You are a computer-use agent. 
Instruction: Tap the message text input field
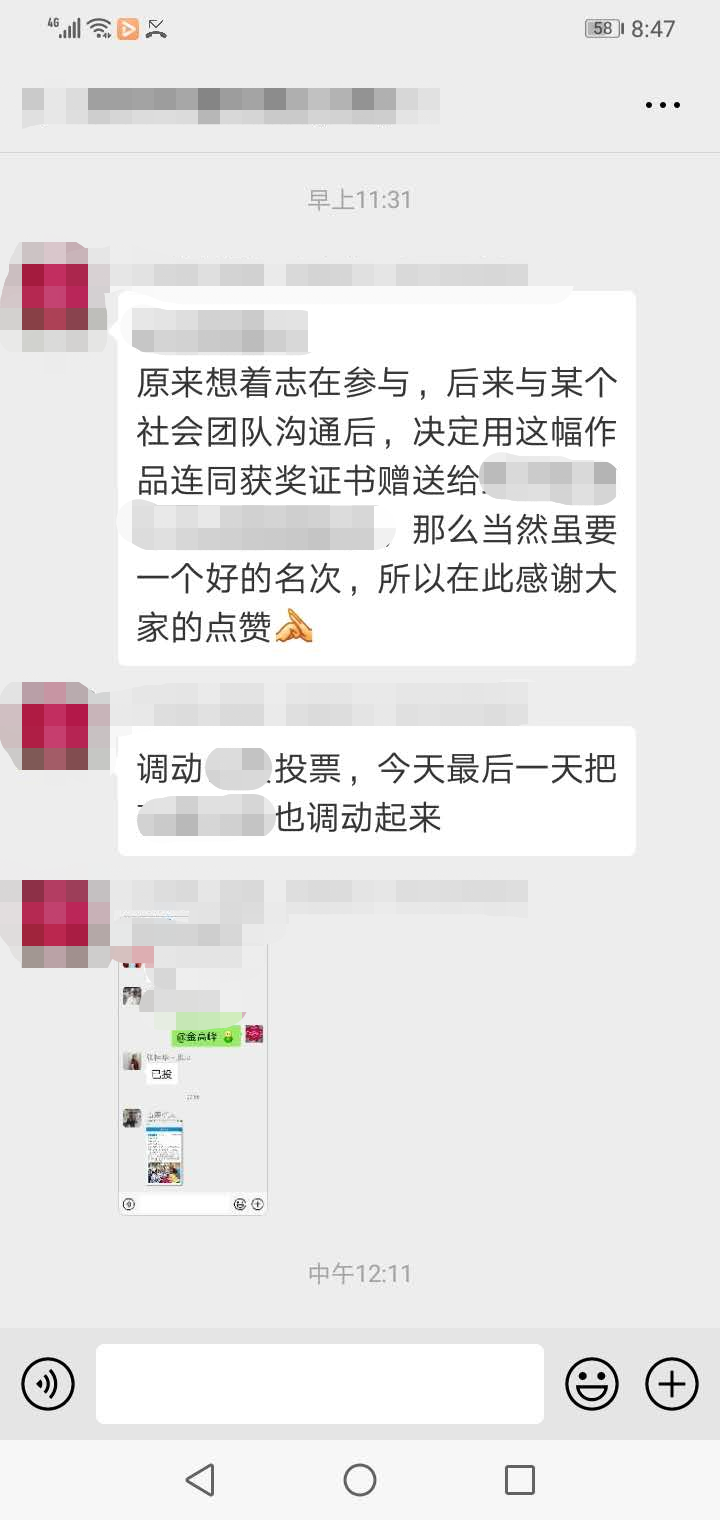point(320,1384)
